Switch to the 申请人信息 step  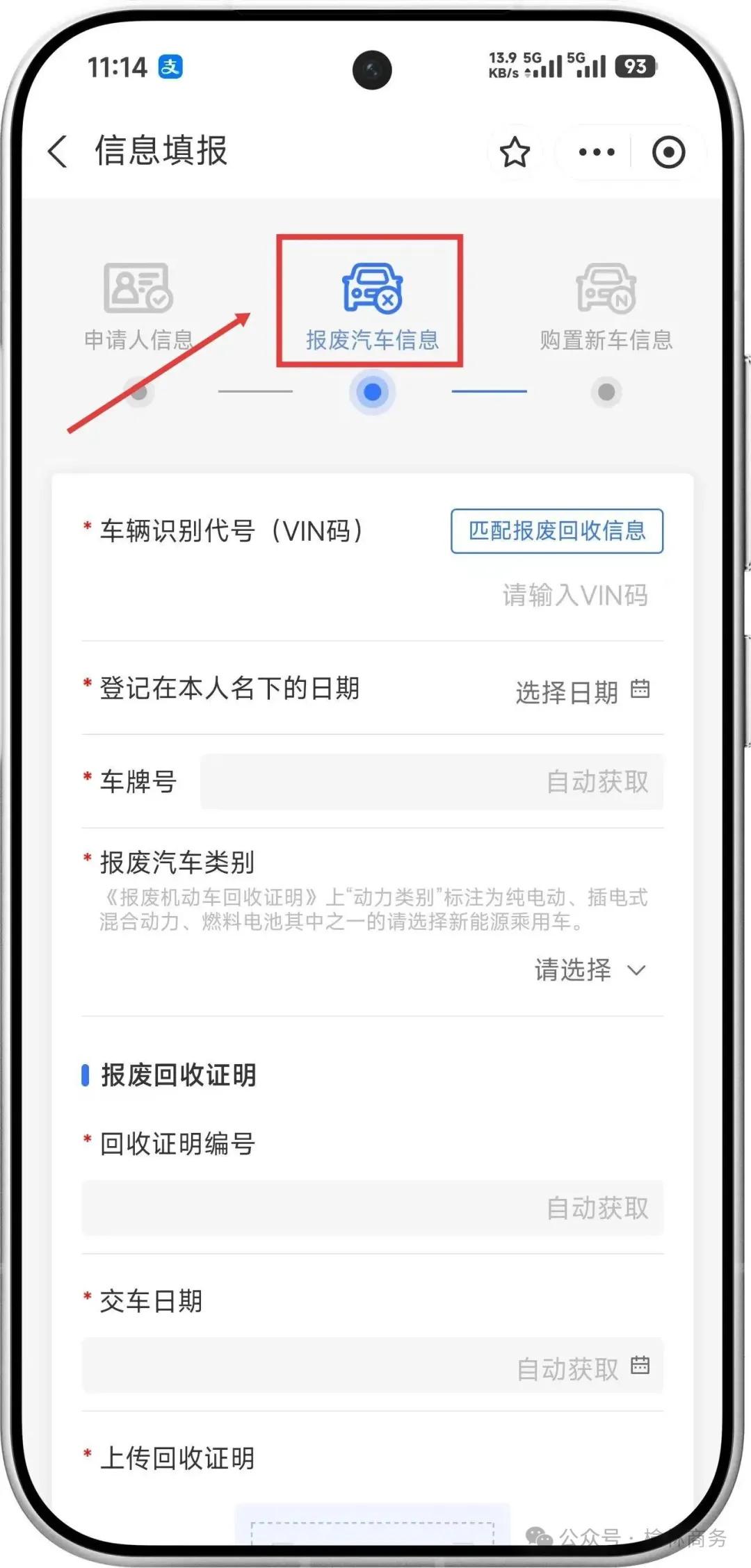(138, 306)
